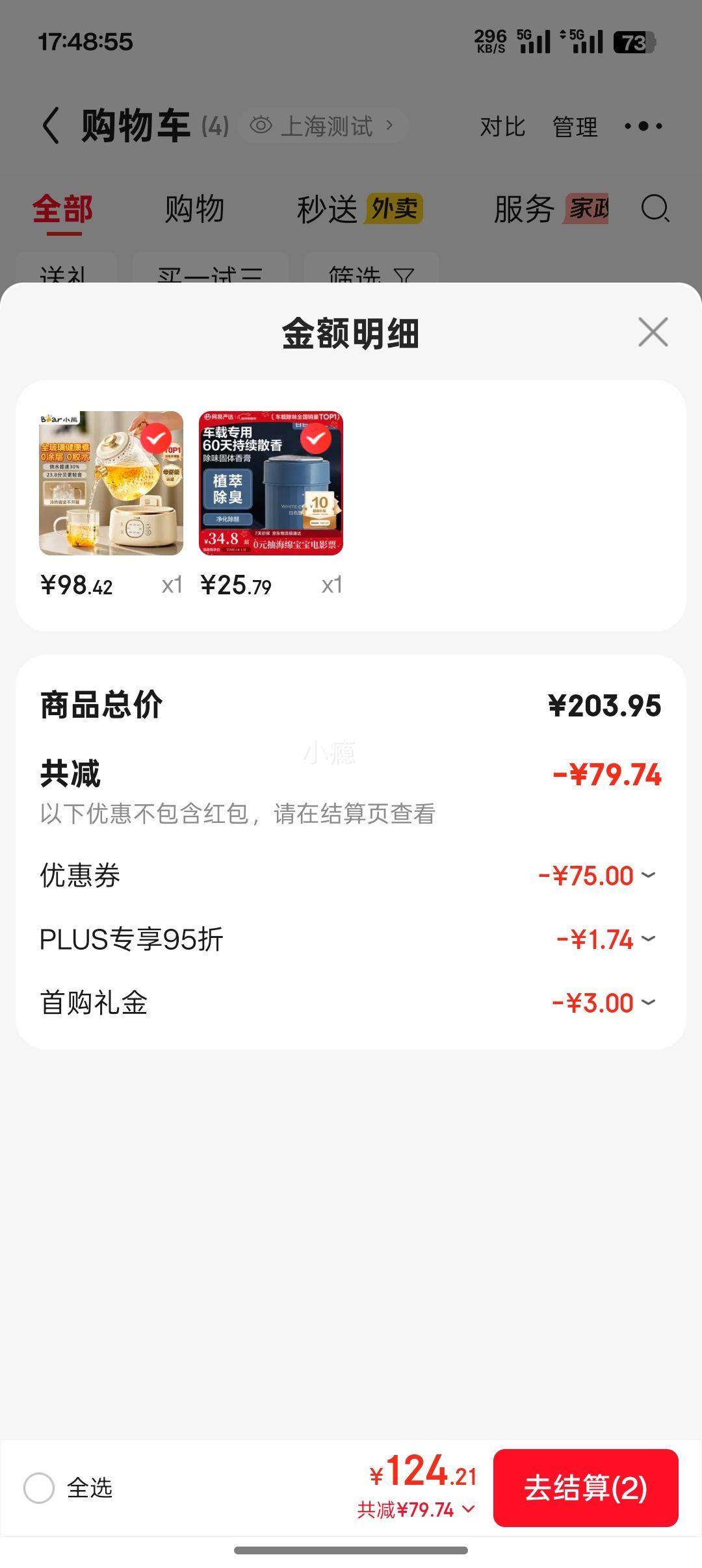Open the 管理 cart management option
This screenshot has height=1568, width=702.
pyautogui.click(x=575, y=125)
